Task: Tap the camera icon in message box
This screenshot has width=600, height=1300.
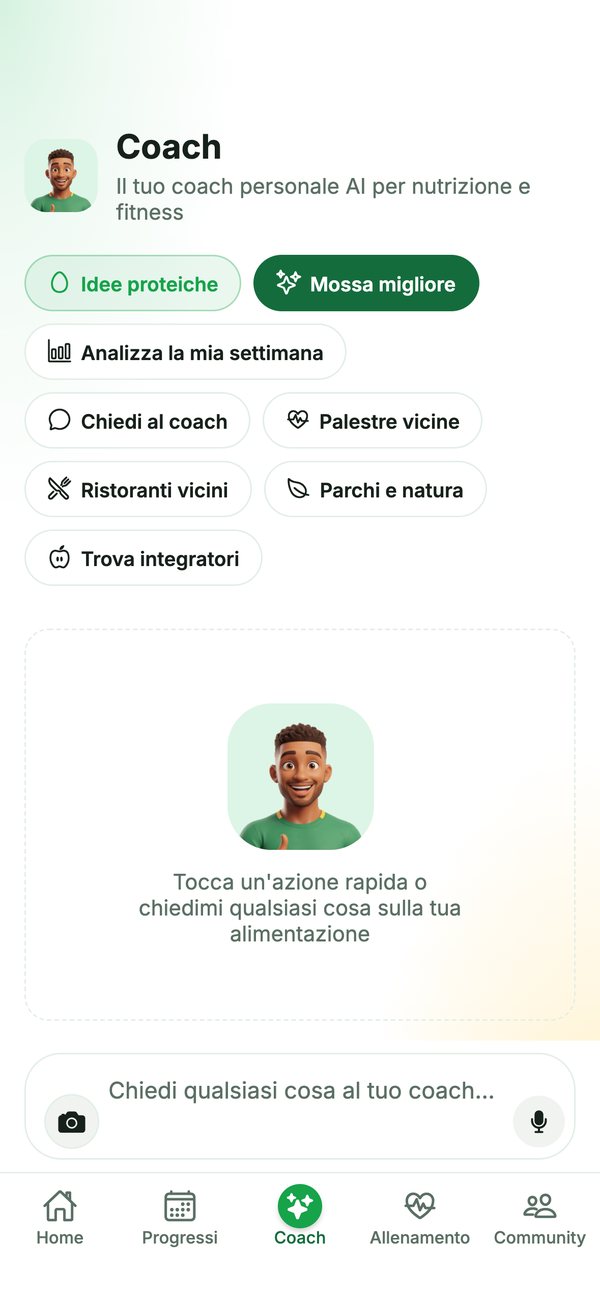Action: (71, 1122)
